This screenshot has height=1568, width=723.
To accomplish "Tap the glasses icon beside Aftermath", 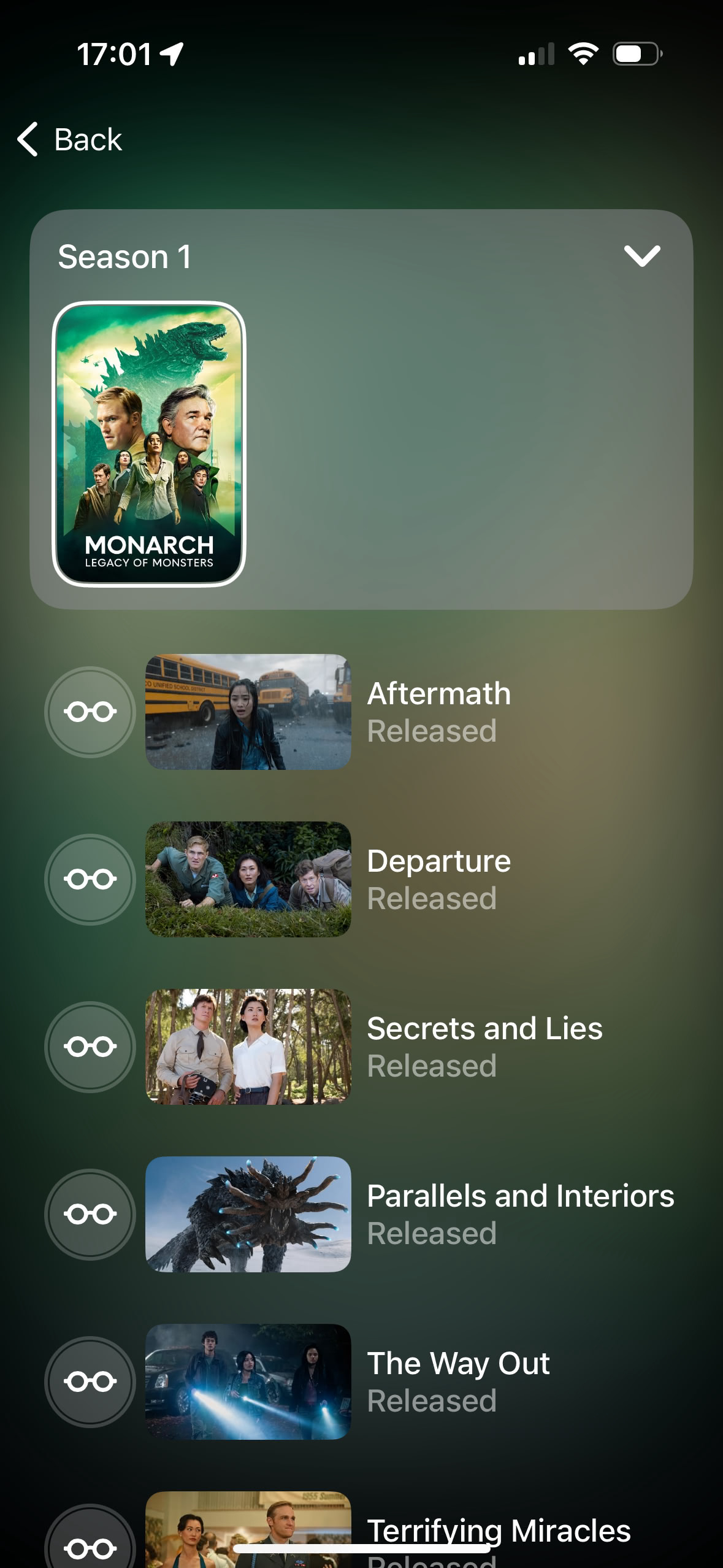I will [x=90, y=712].
